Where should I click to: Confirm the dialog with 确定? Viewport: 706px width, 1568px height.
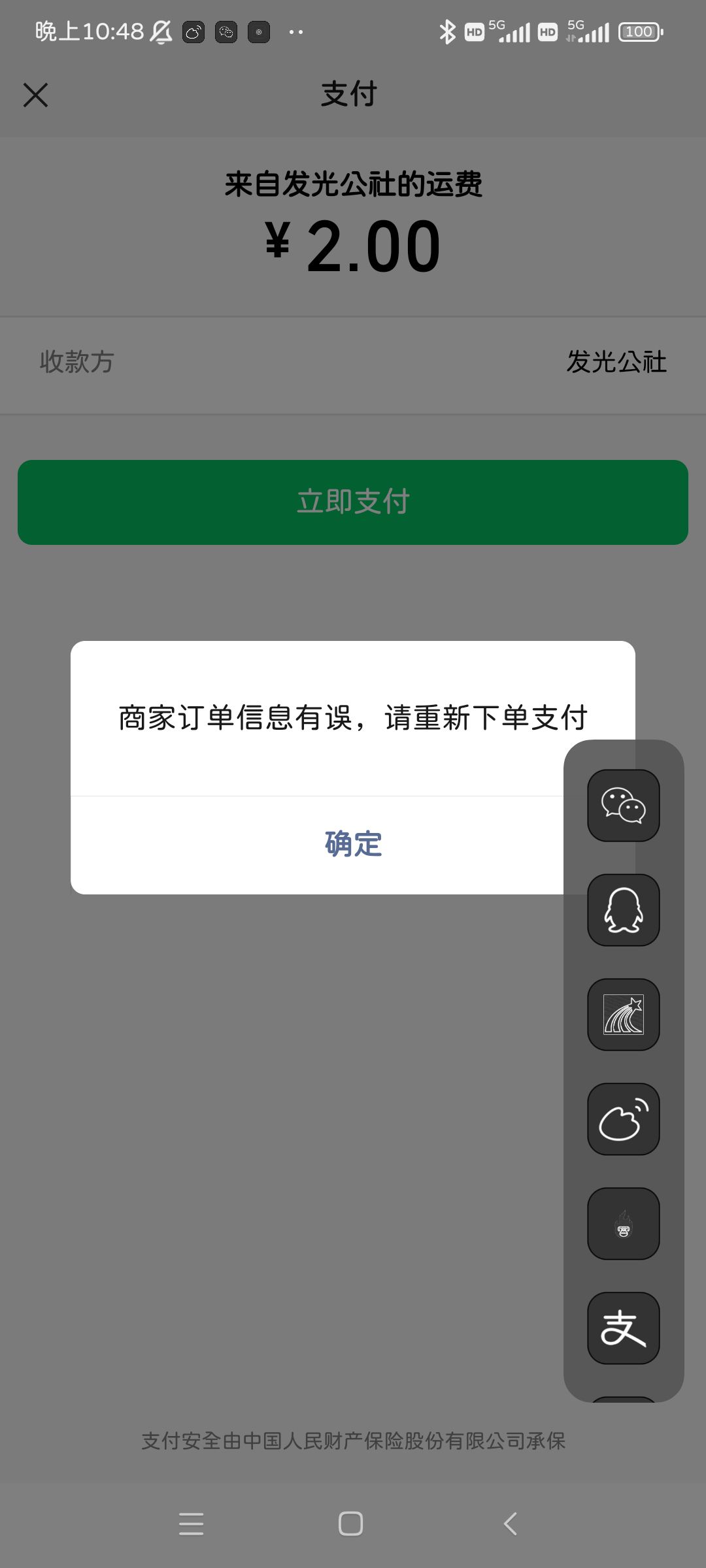coord(353,844)
